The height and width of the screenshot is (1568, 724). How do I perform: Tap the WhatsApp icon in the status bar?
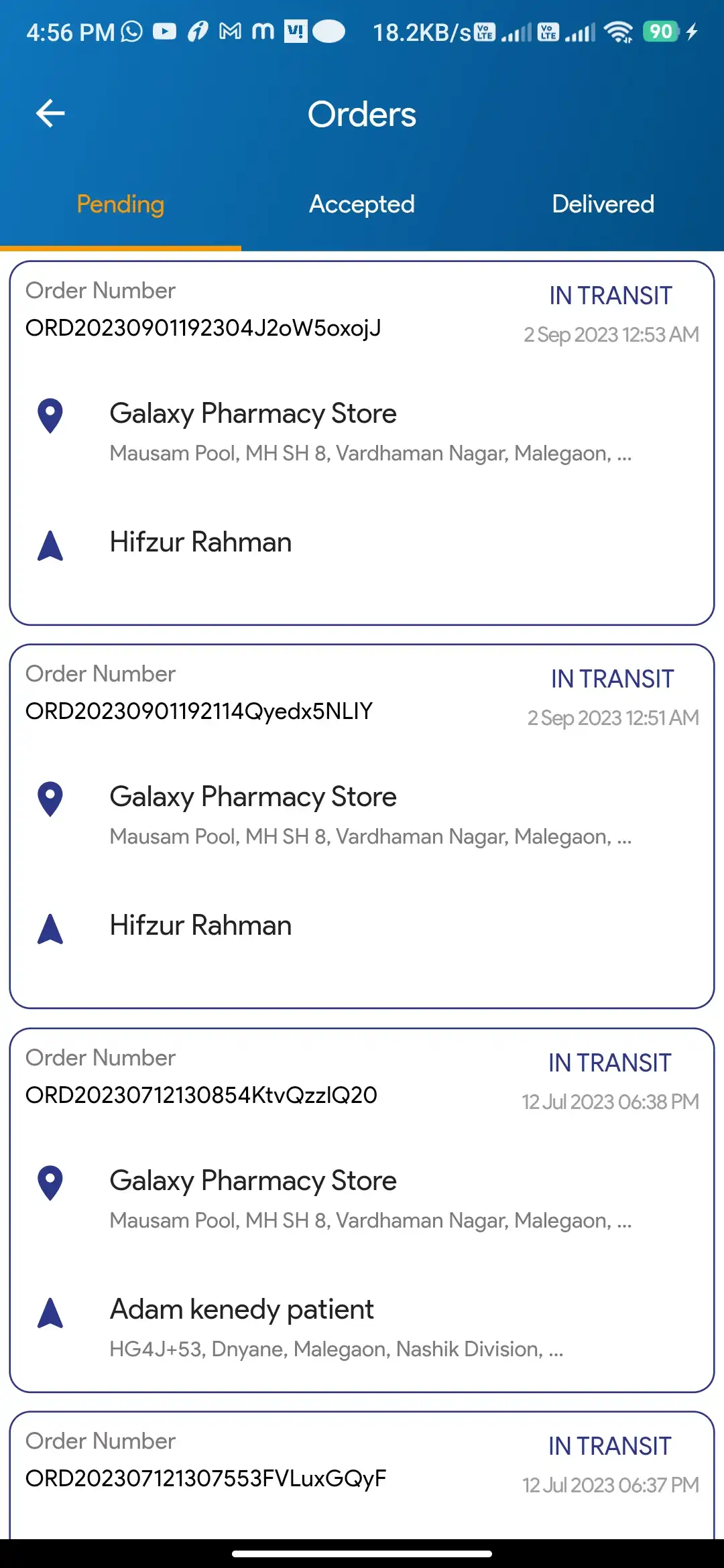point(131,30)
